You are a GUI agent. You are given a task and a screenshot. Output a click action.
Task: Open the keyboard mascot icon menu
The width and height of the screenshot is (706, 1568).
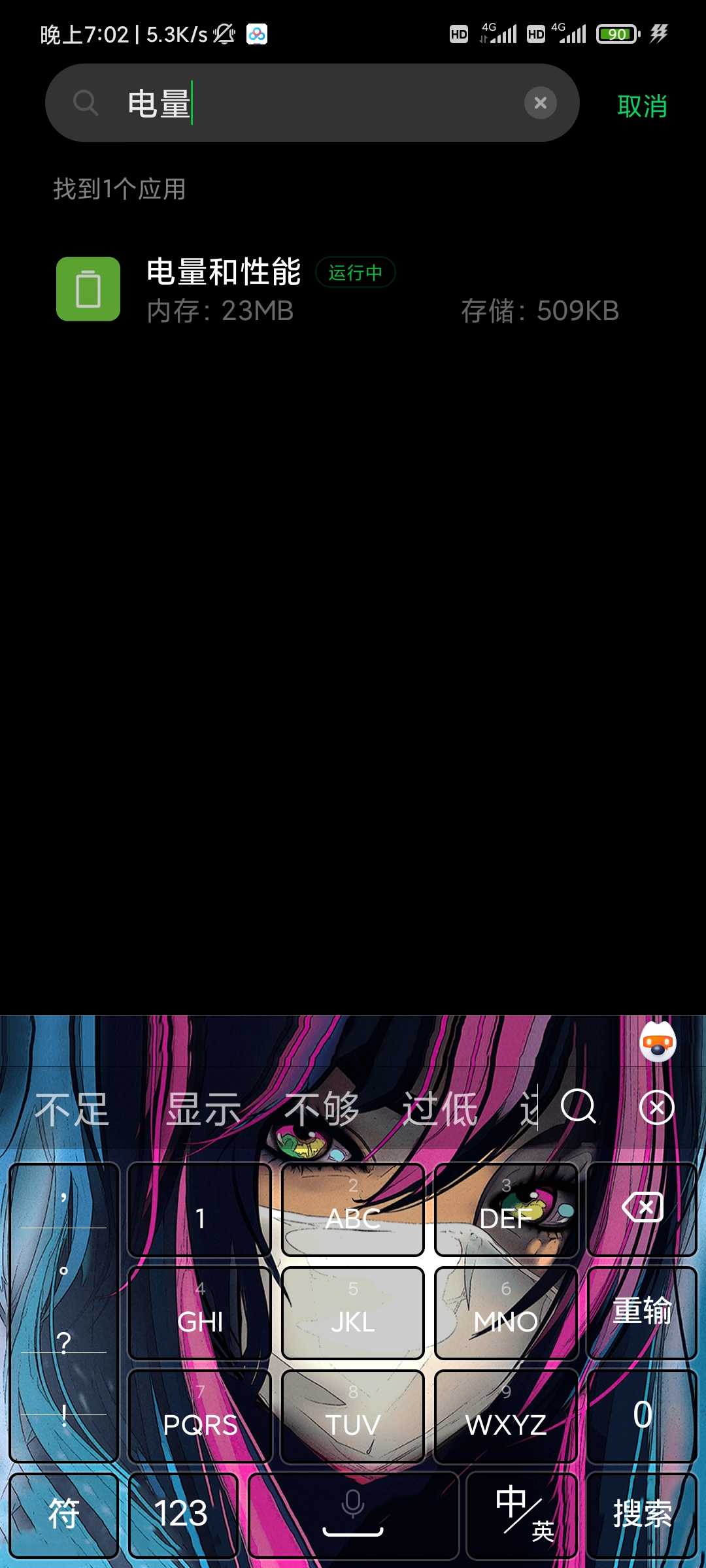pos(658,1043)
